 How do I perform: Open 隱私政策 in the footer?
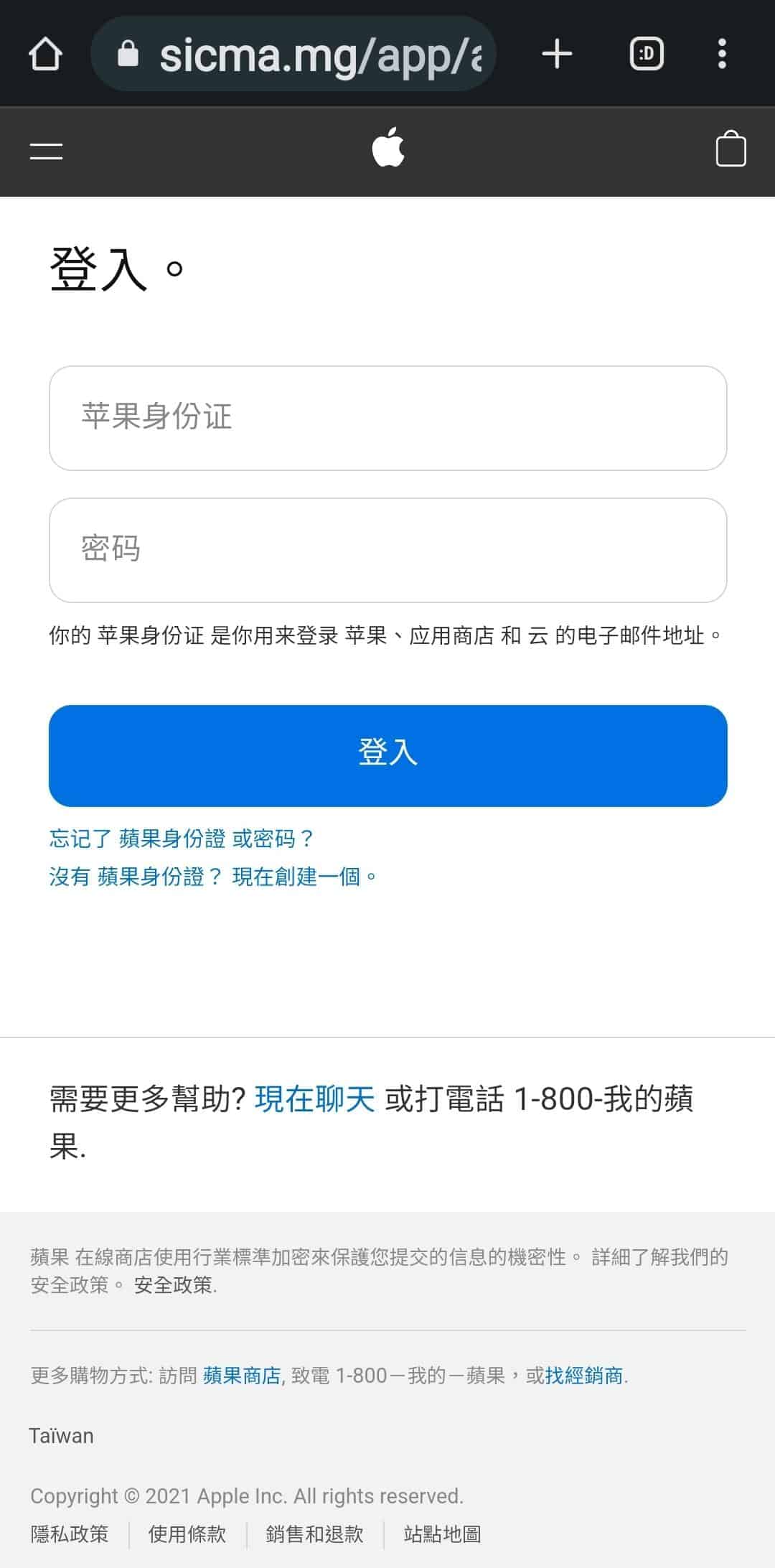pos(70,1534)
